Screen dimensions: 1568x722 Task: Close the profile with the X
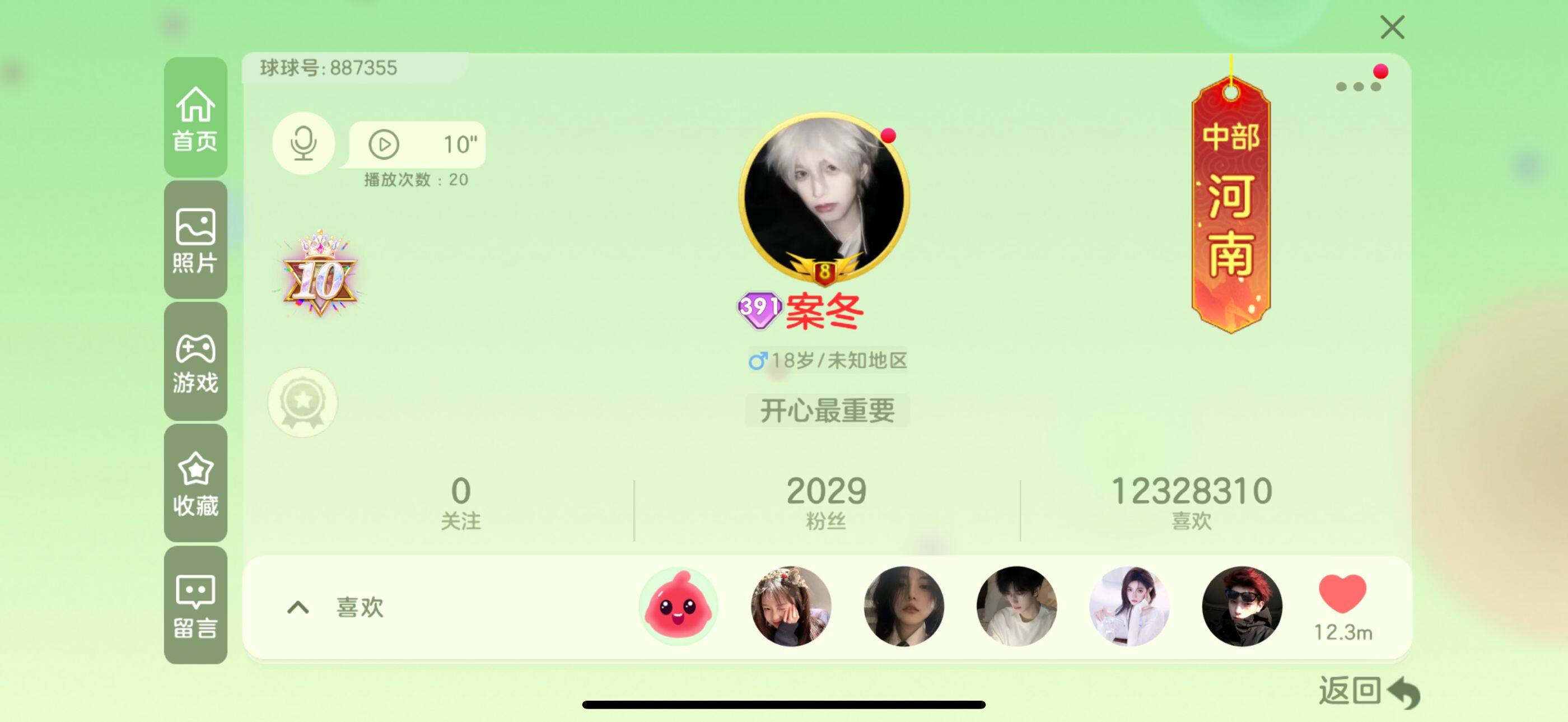pyautogui.click(x=1392, y=27)
